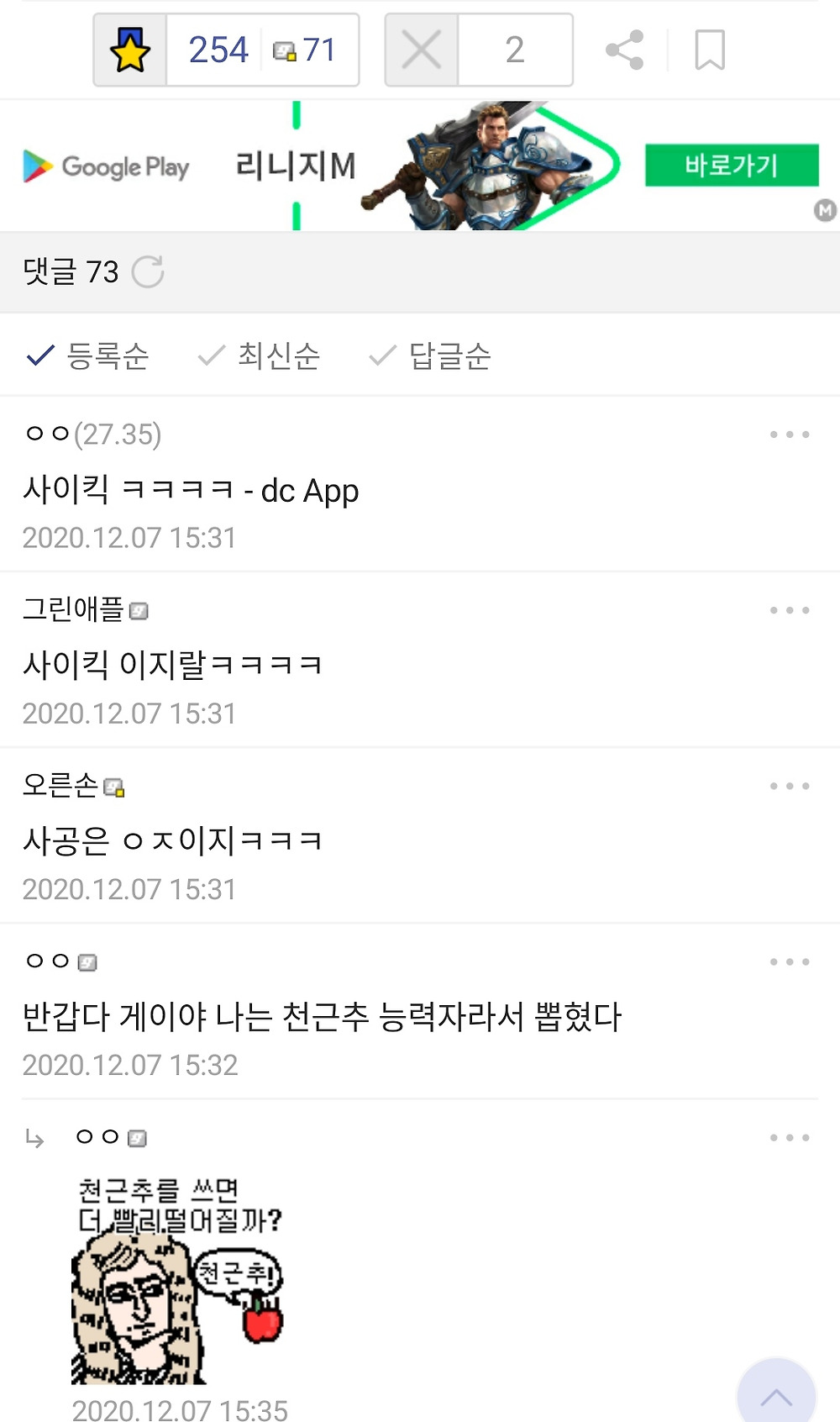Sort comments by 최신순
Screen dimensions: 840x1422
(x=260, y=355)
